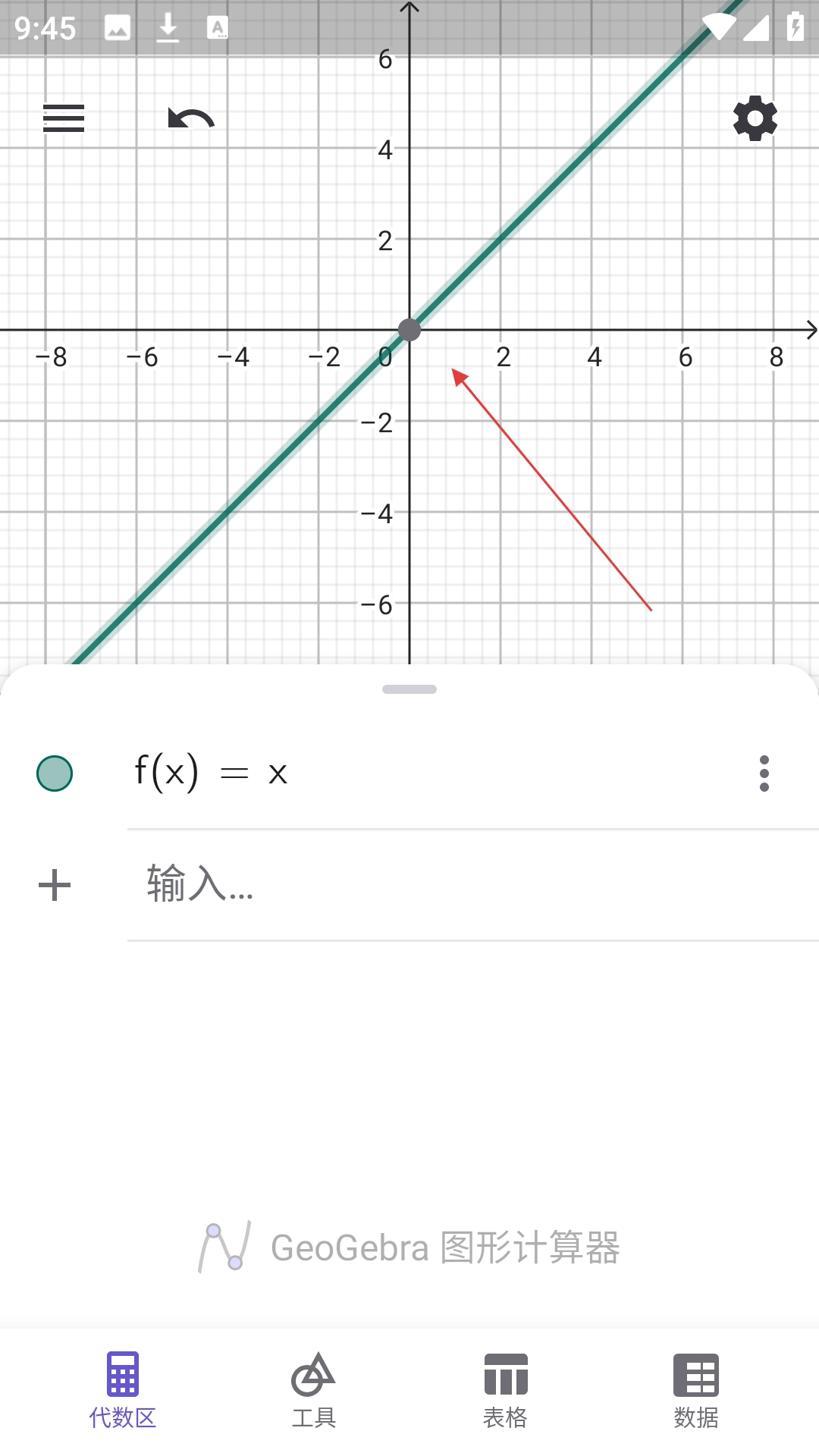Tap the plus icon beside the input
Viewport: 819px width, 1456px height.
[55, 885]
